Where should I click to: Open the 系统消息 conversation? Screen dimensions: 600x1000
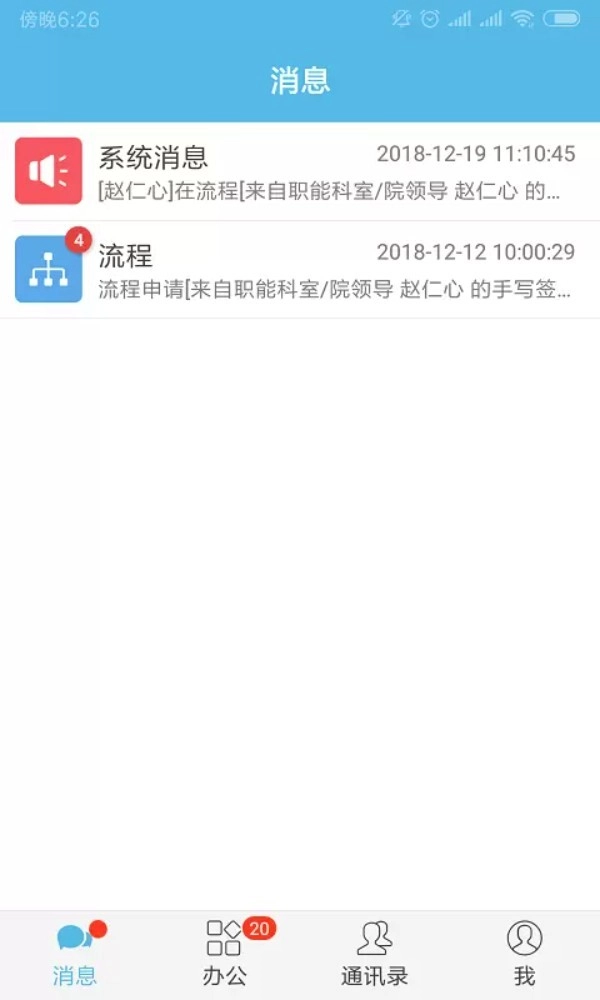click(x=300, y=171)
